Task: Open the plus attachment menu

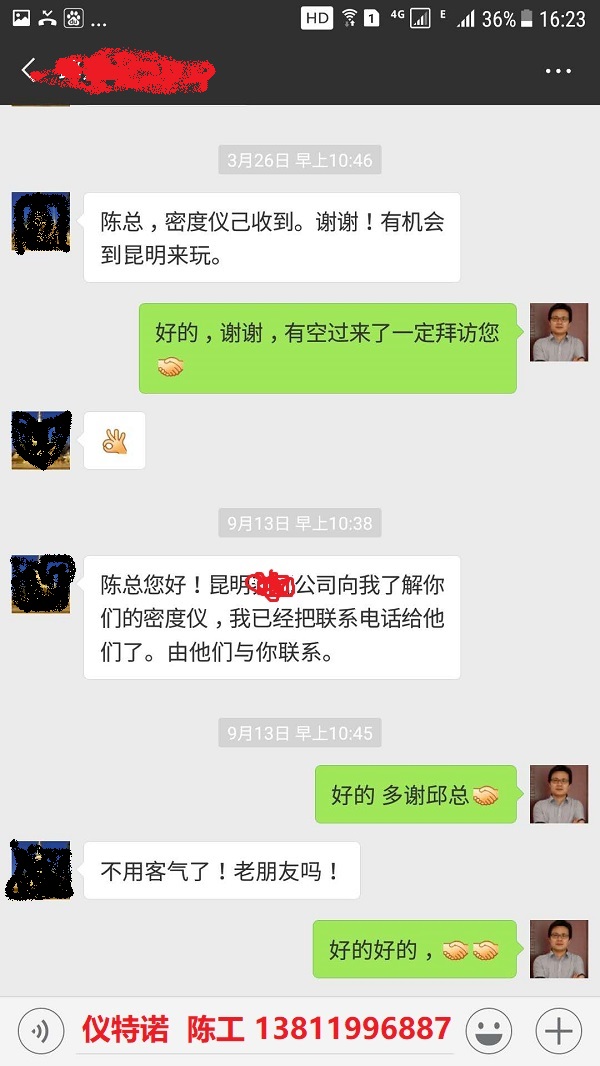Action: tap(558, 1031)
